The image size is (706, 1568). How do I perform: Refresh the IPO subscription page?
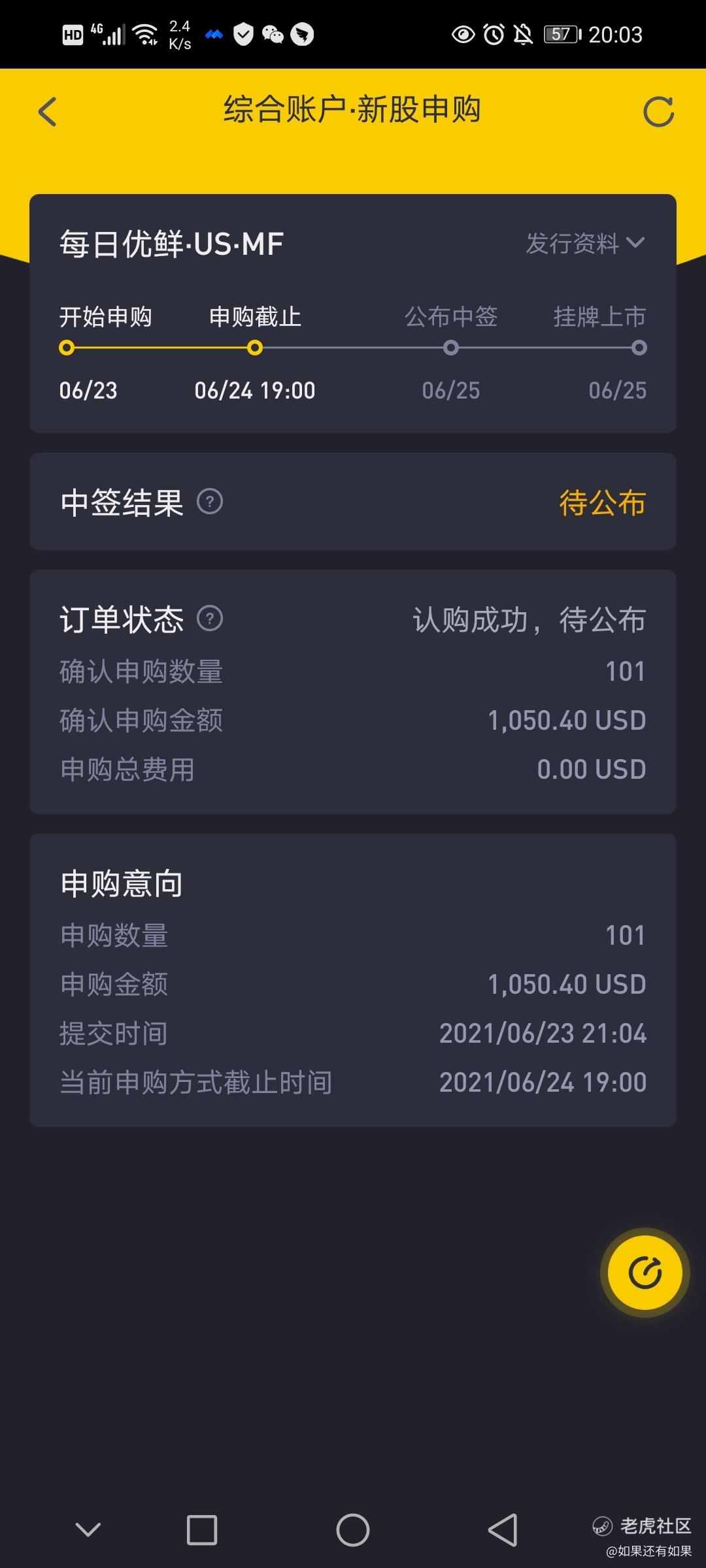tap(658, 112)
